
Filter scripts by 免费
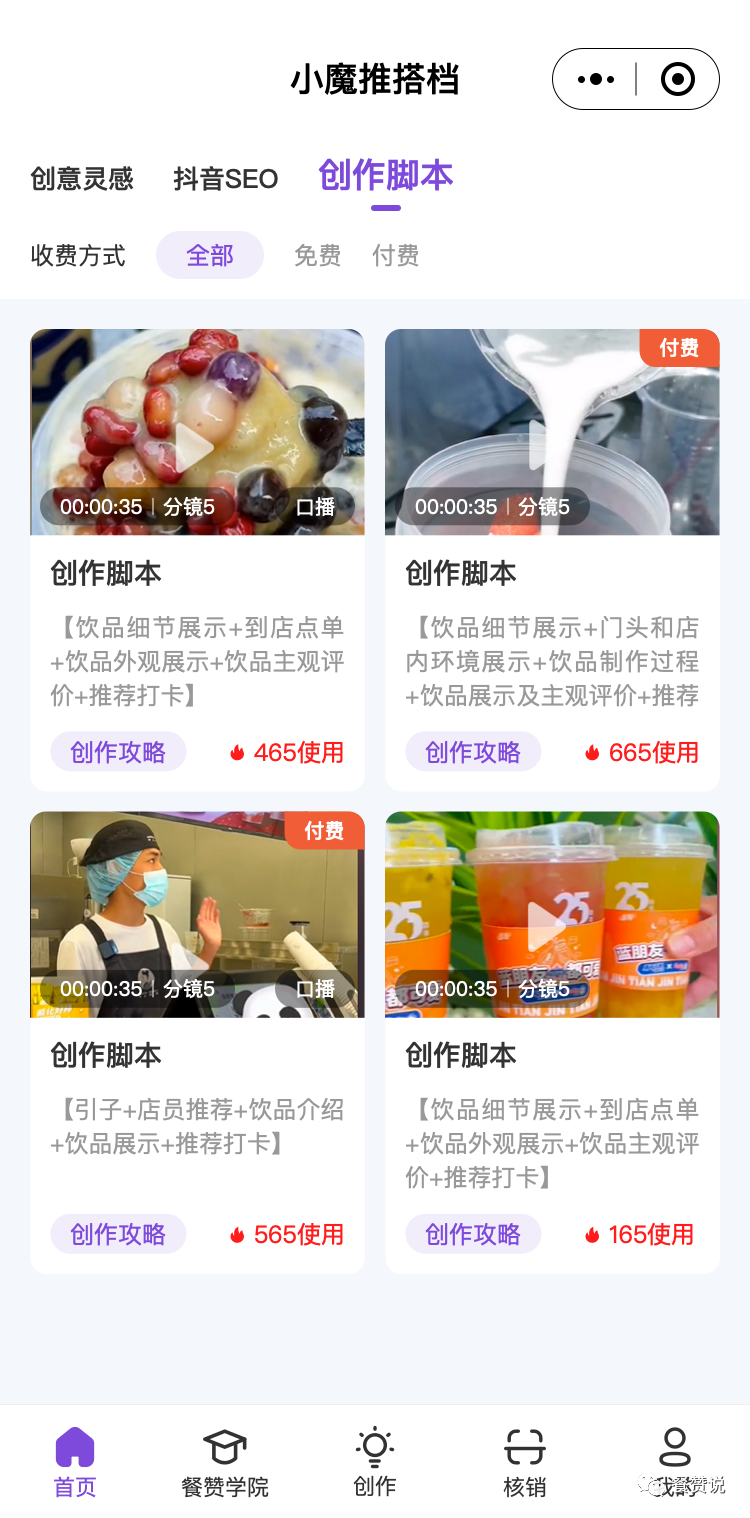pyautogui.click(x=317, y=256)
